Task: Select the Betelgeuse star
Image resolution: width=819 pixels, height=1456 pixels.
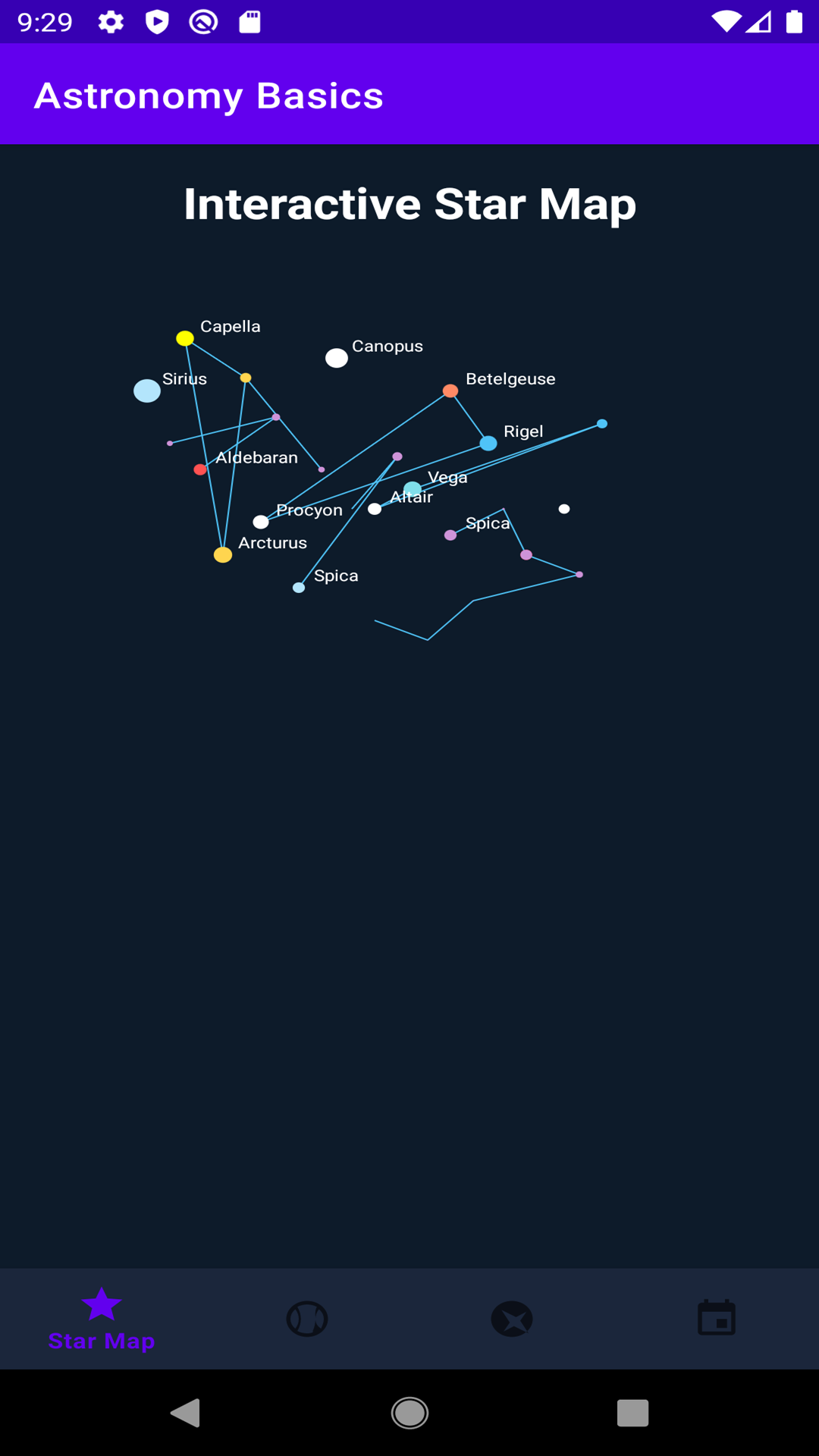Action: (450, 391)
